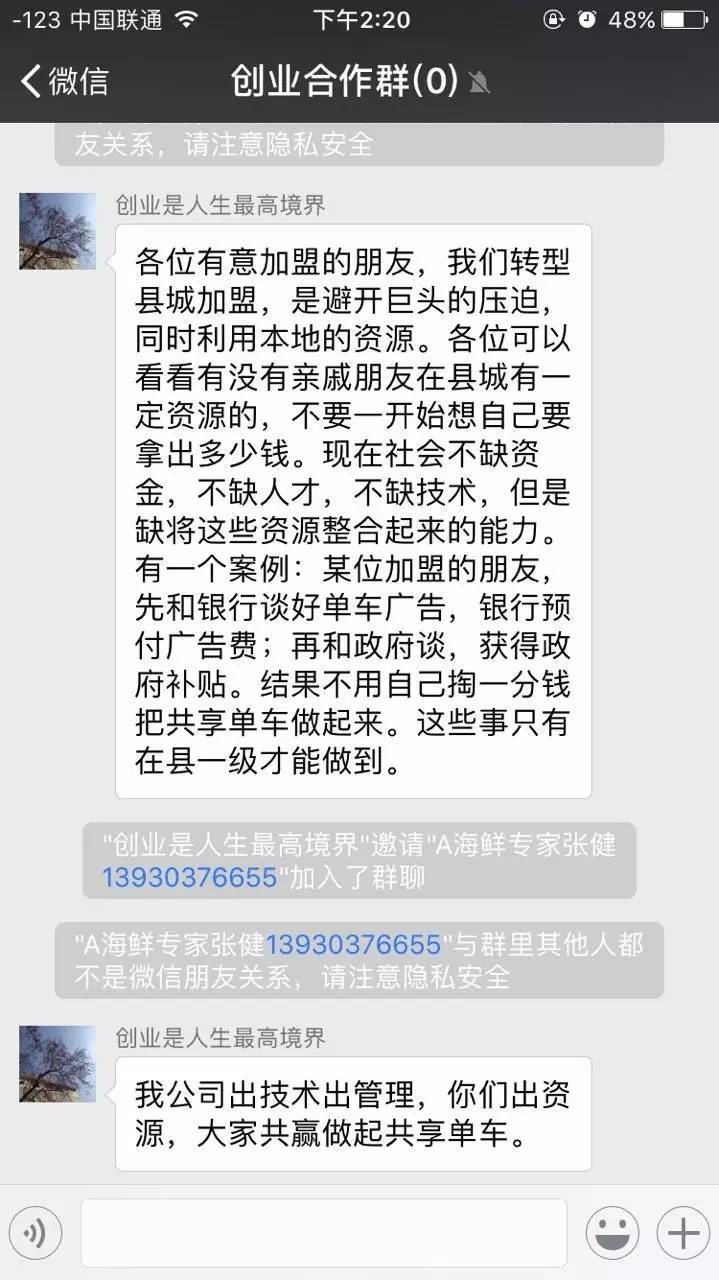Tap phone number 13930376655 in the 隐私安全 notice

[353, 944]
